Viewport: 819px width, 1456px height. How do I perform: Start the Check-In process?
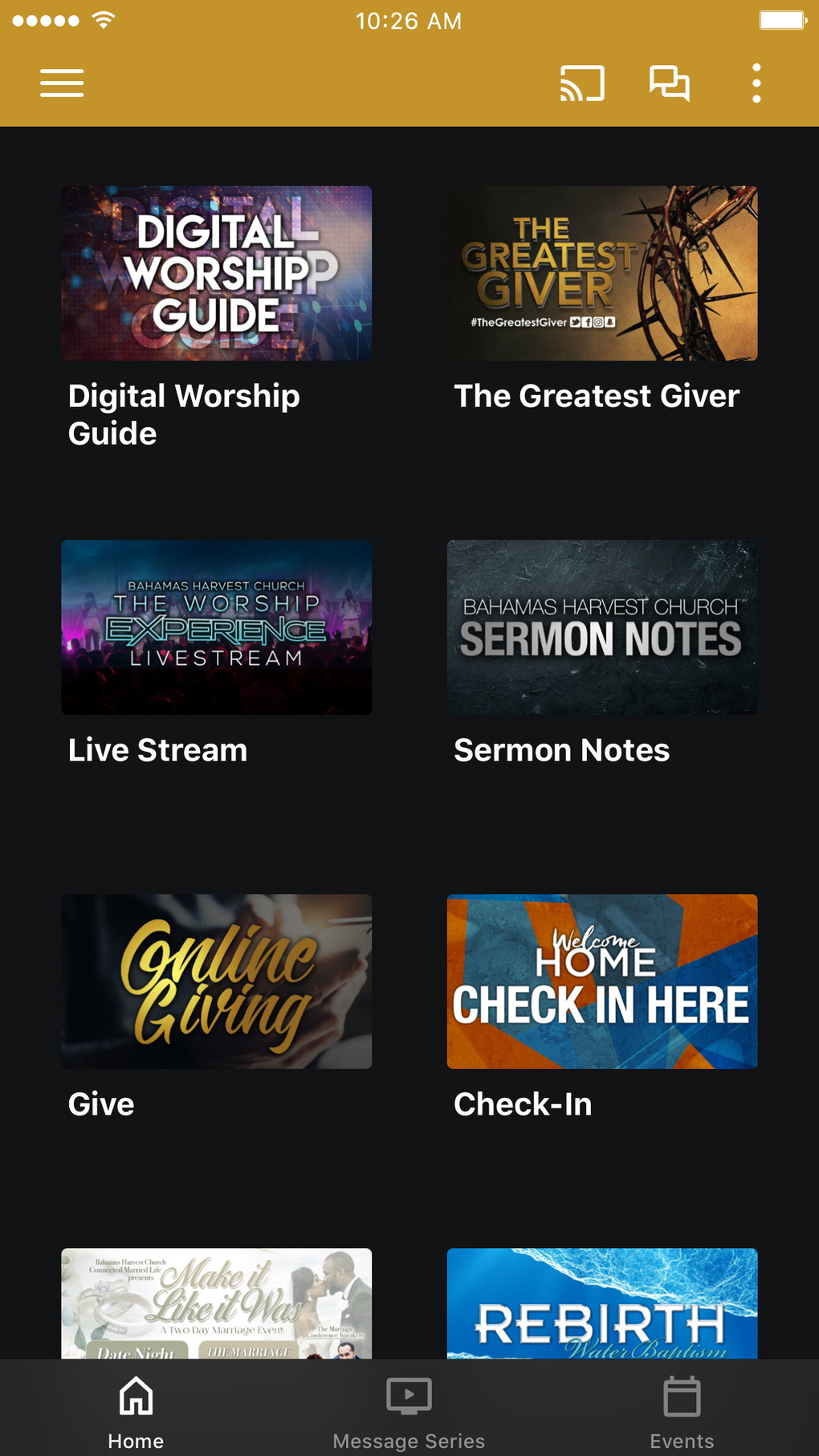point(601,981)
